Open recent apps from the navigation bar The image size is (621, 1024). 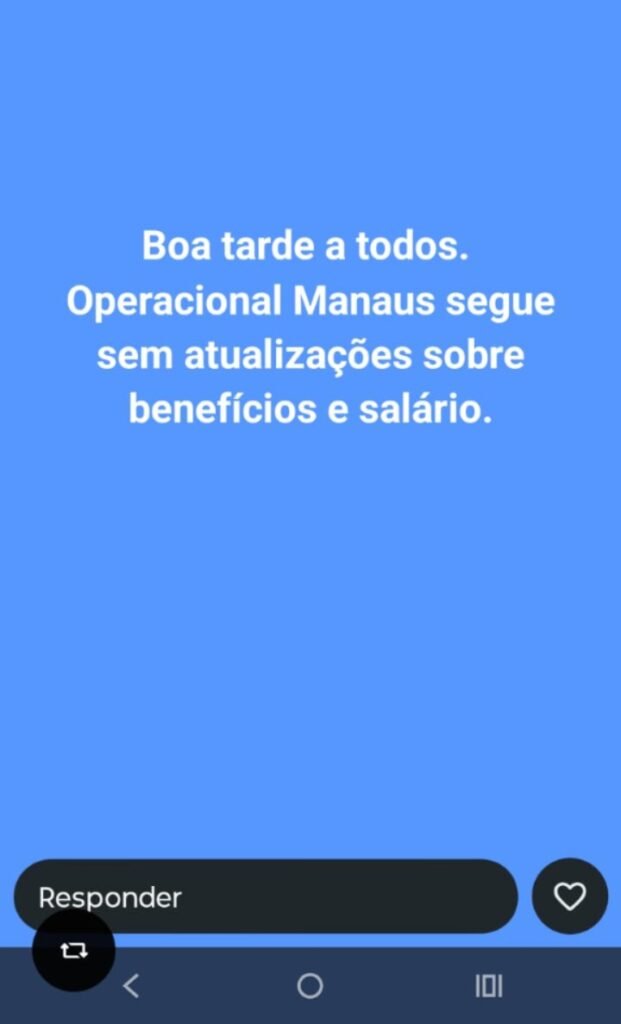[489, 985]
